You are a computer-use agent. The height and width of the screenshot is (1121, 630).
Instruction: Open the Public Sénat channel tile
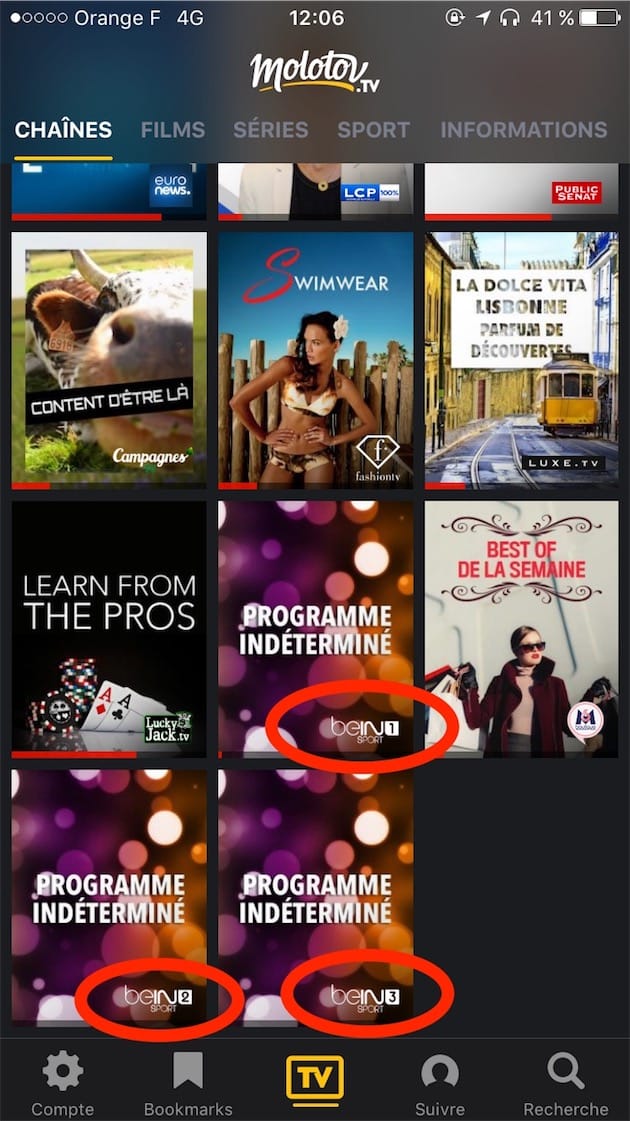point(521,192)
